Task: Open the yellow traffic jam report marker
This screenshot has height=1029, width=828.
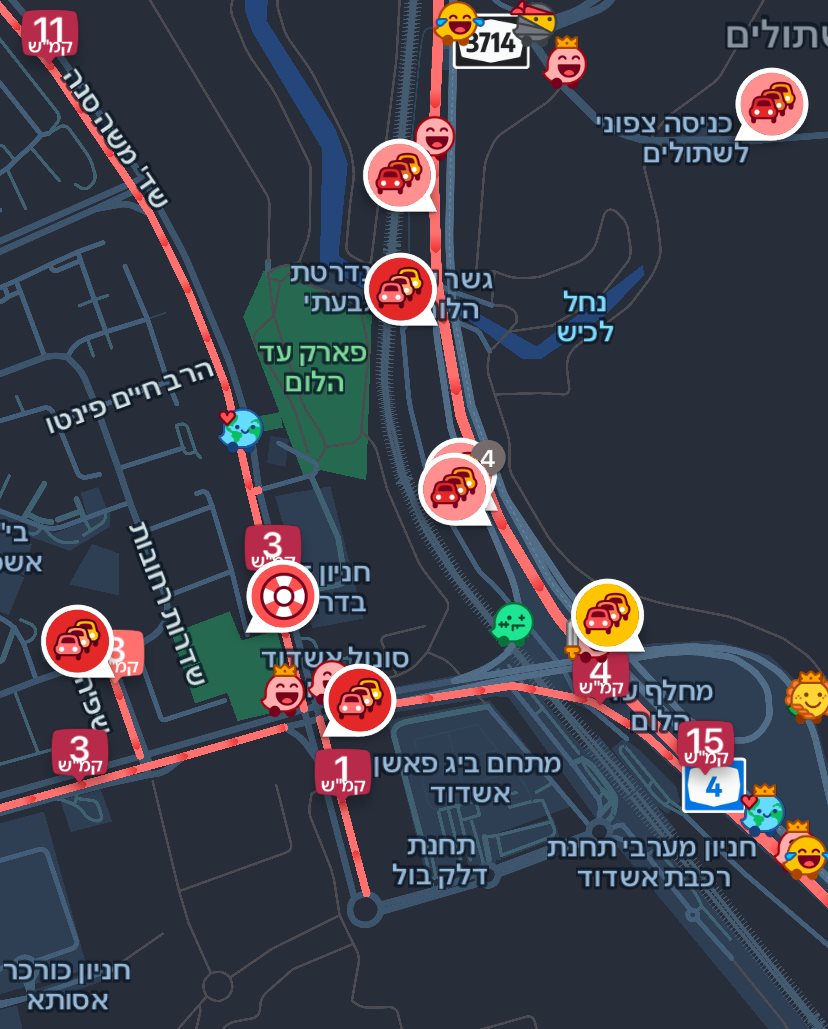Action: pyautogui.click(x=606, y=614)
